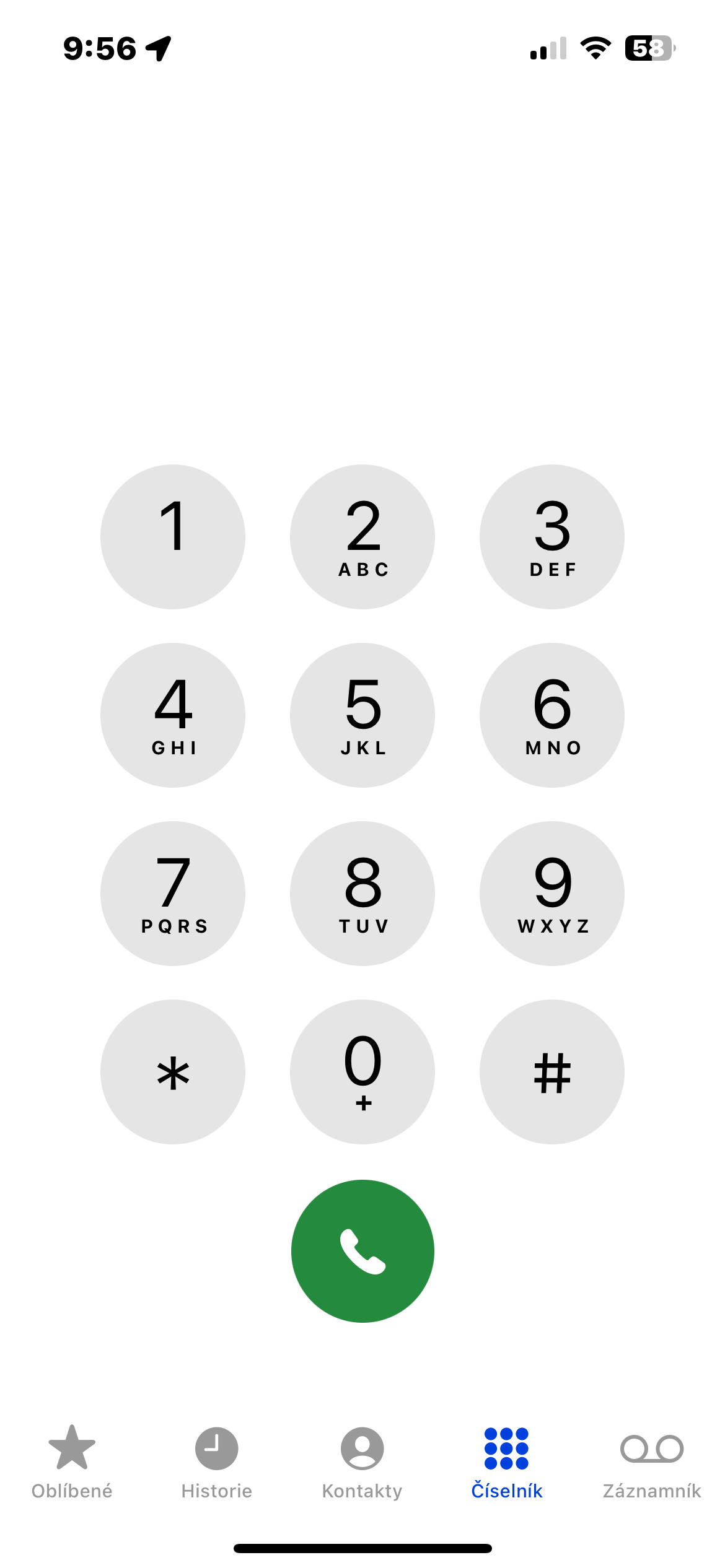Tap the 8 TUV key
725x1568 pixels.
pos(362,894)
